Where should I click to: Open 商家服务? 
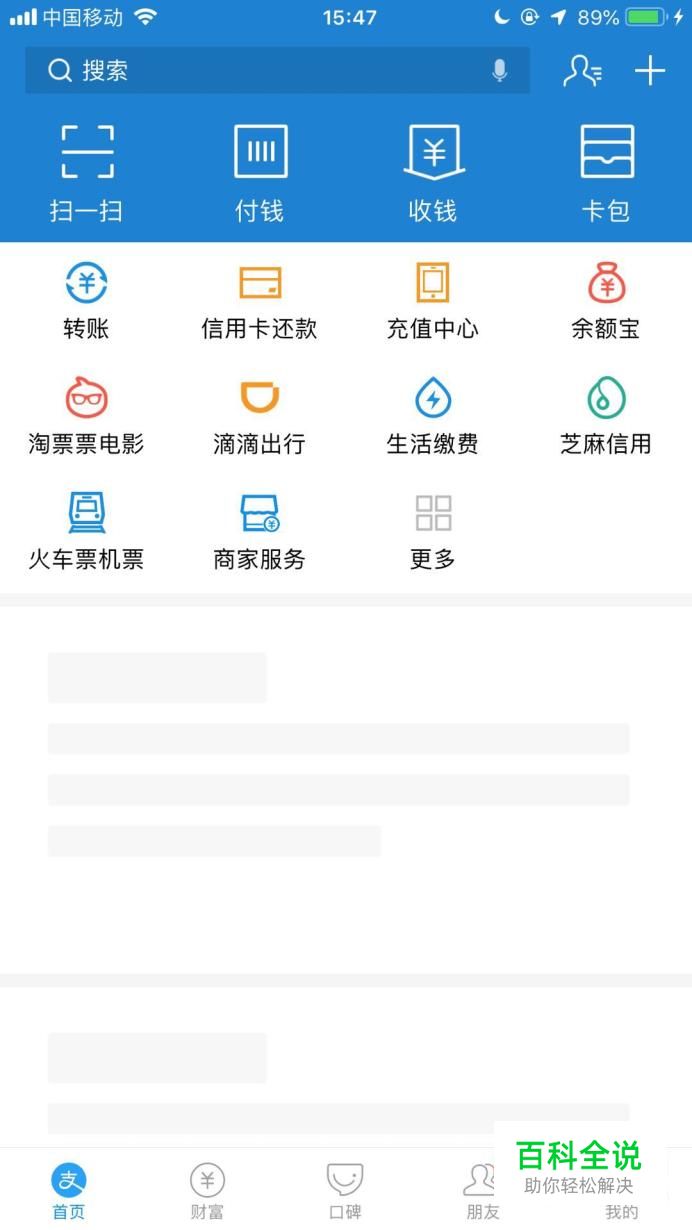point(260,531)
